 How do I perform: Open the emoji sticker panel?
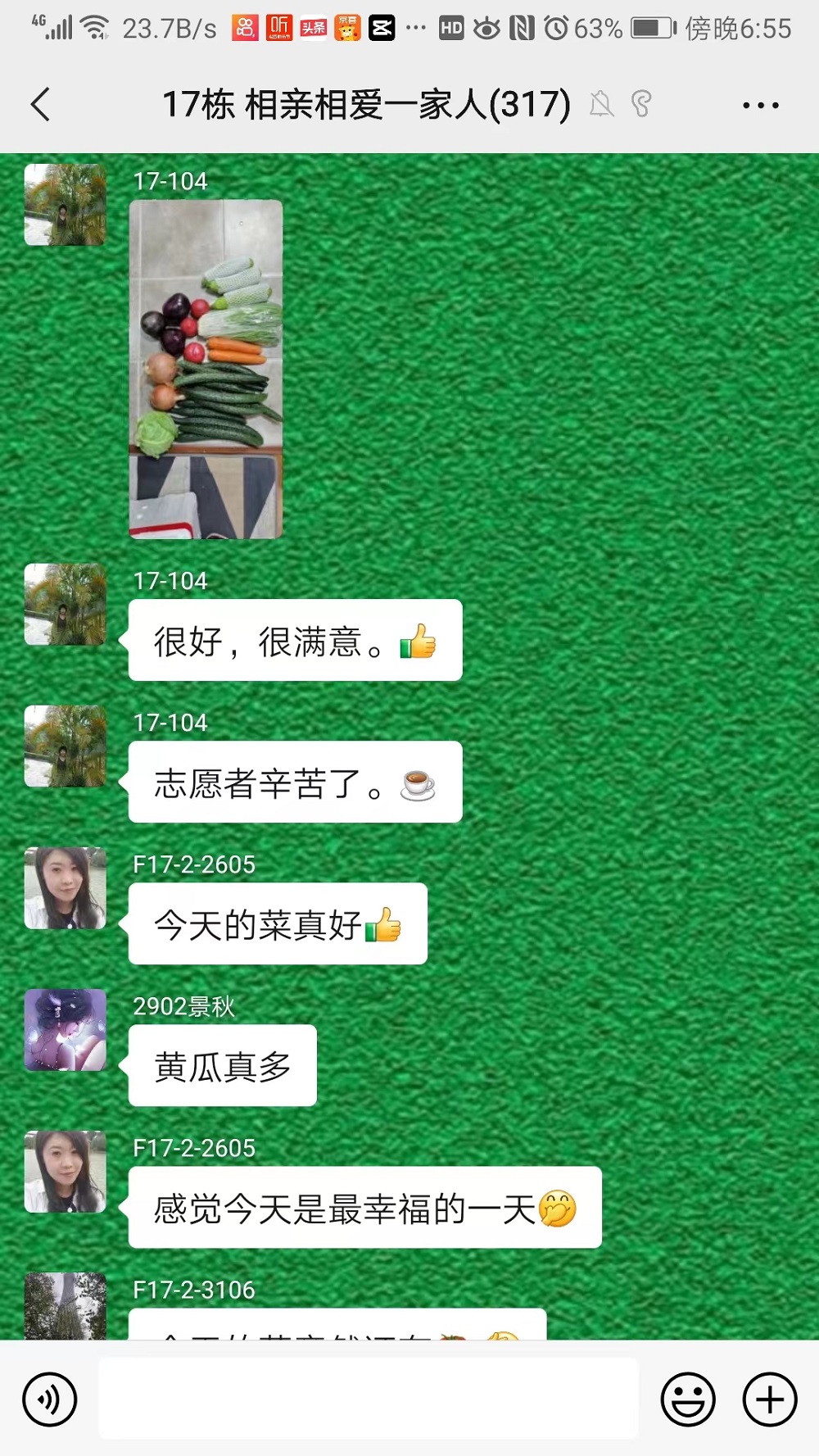point(687,1399)
